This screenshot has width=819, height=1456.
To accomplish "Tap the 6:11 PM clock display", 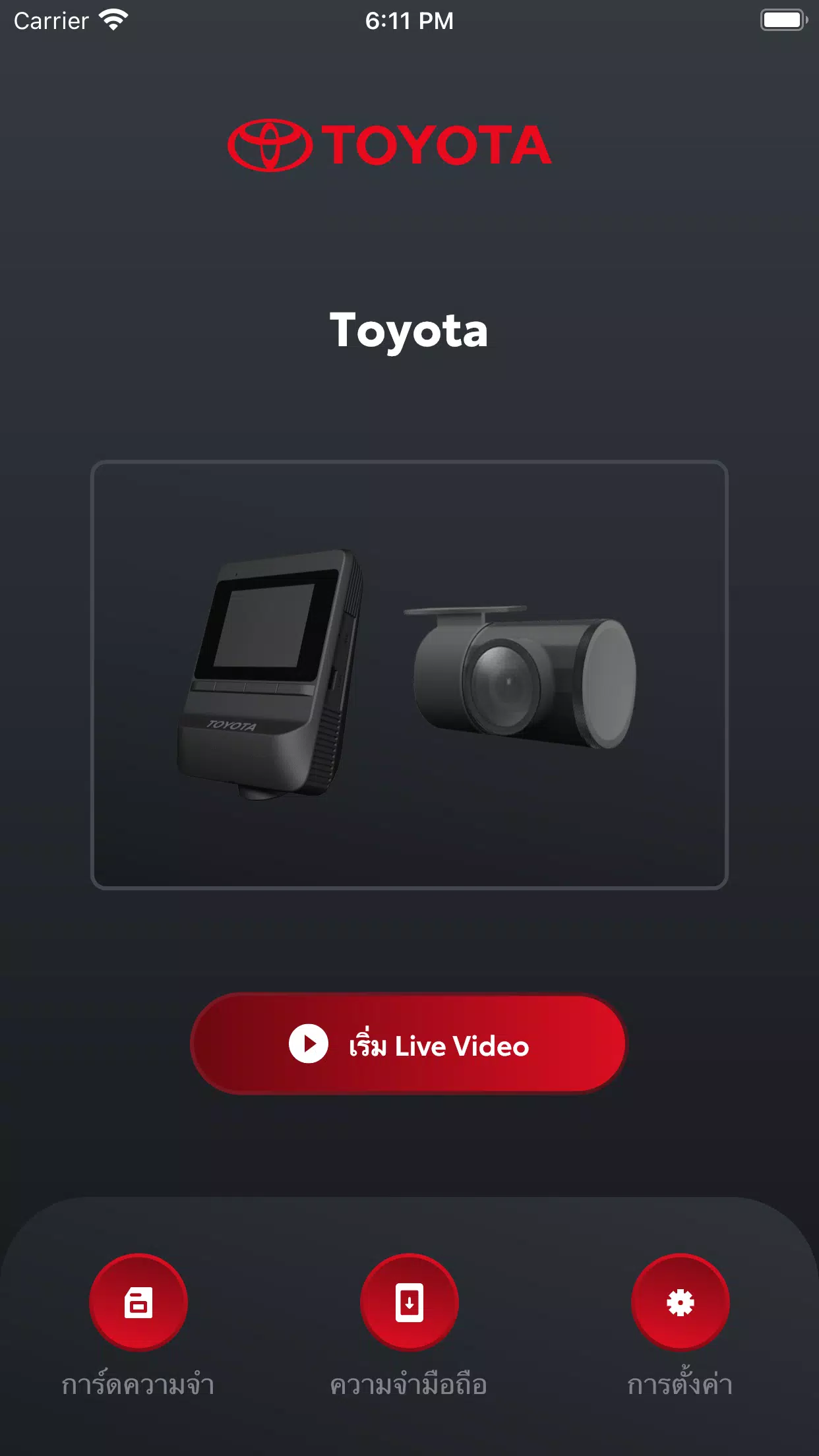I will (409, 20).
